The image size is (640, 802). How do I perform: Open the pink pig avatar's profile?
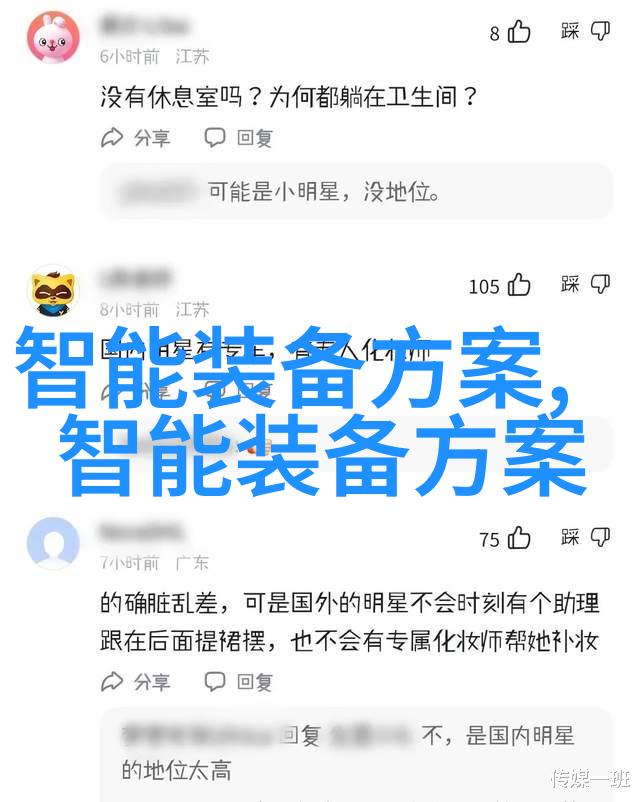point(53,41)
